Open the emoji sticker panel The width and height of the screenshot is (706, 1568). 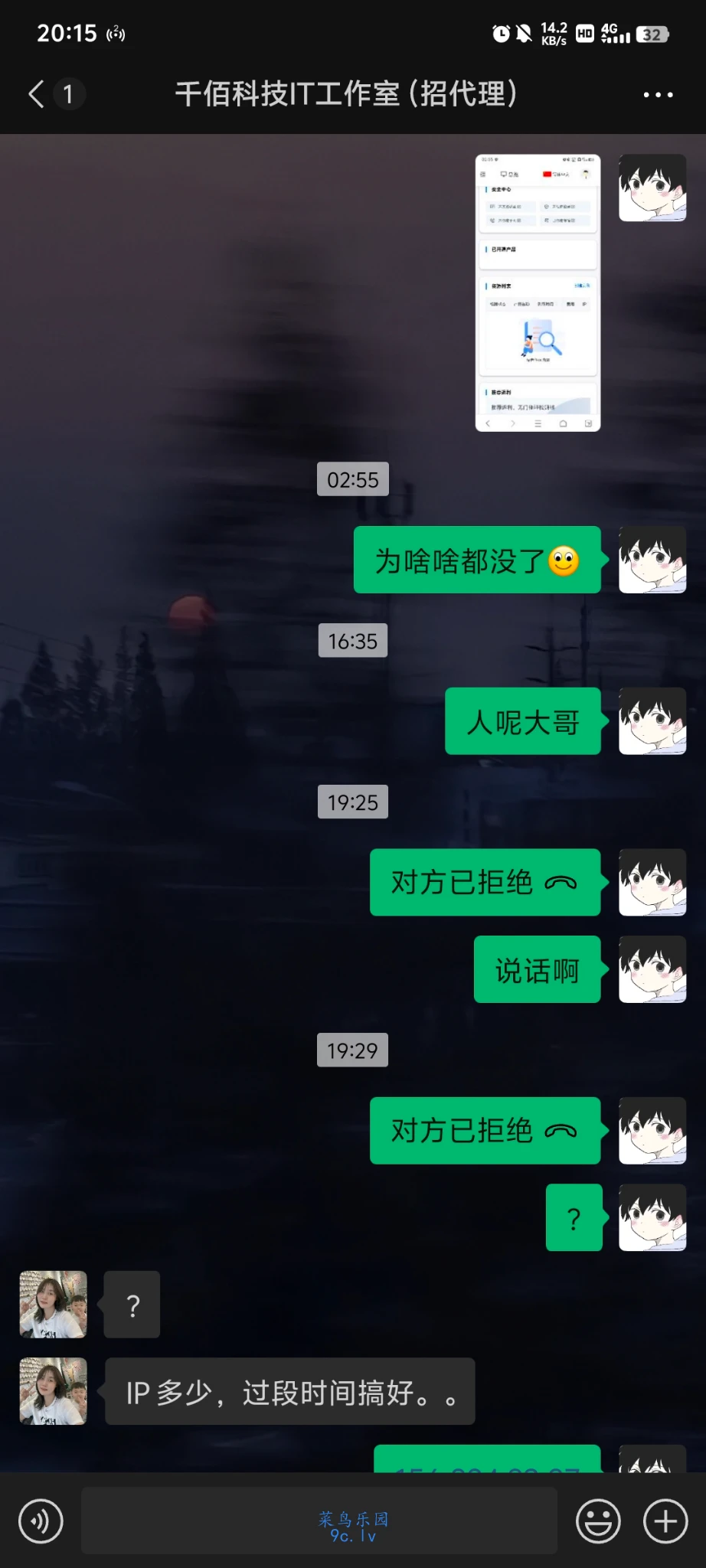click(x=598, y=1521)
